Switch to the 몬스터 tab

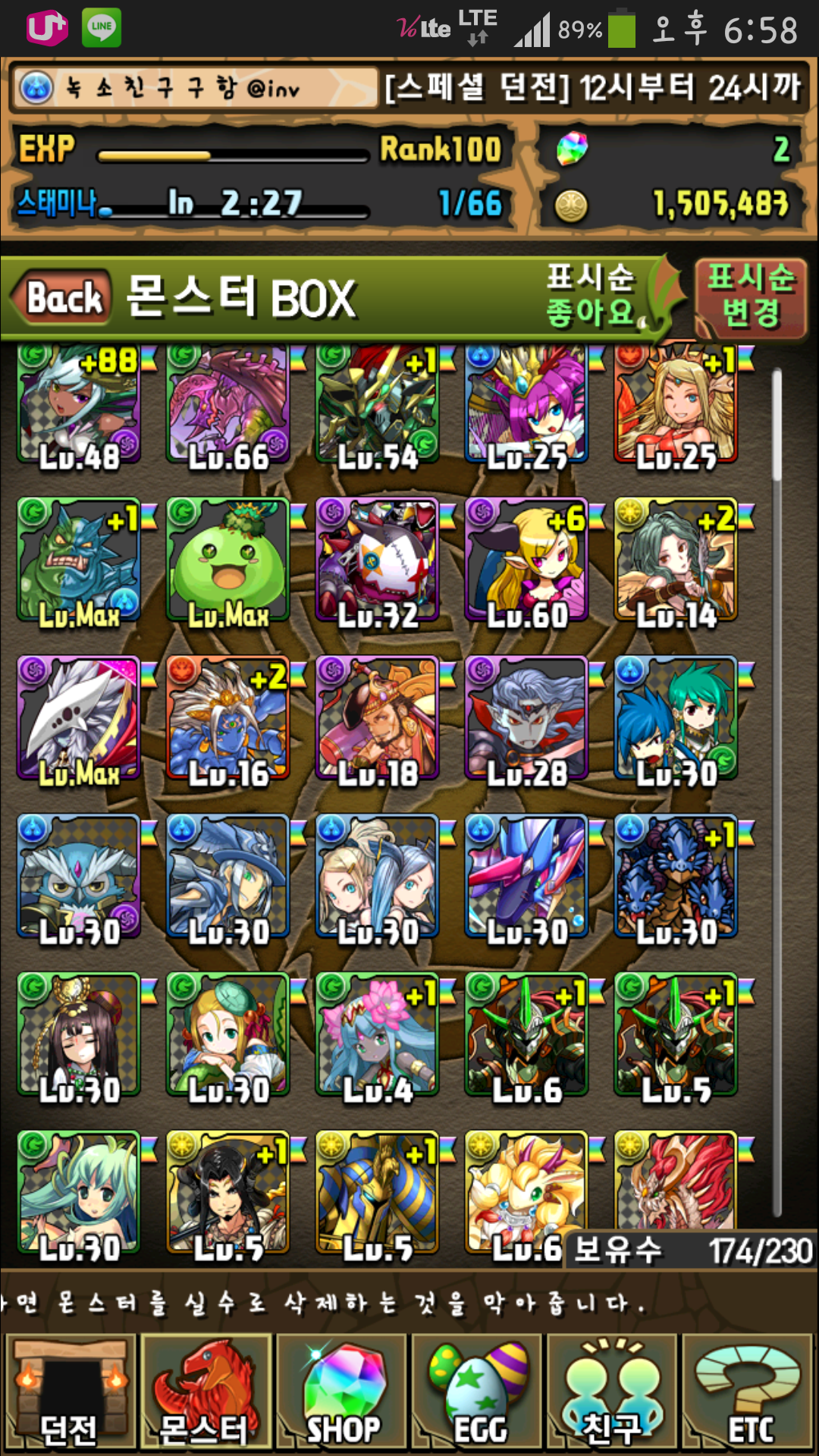[205, 1394]
